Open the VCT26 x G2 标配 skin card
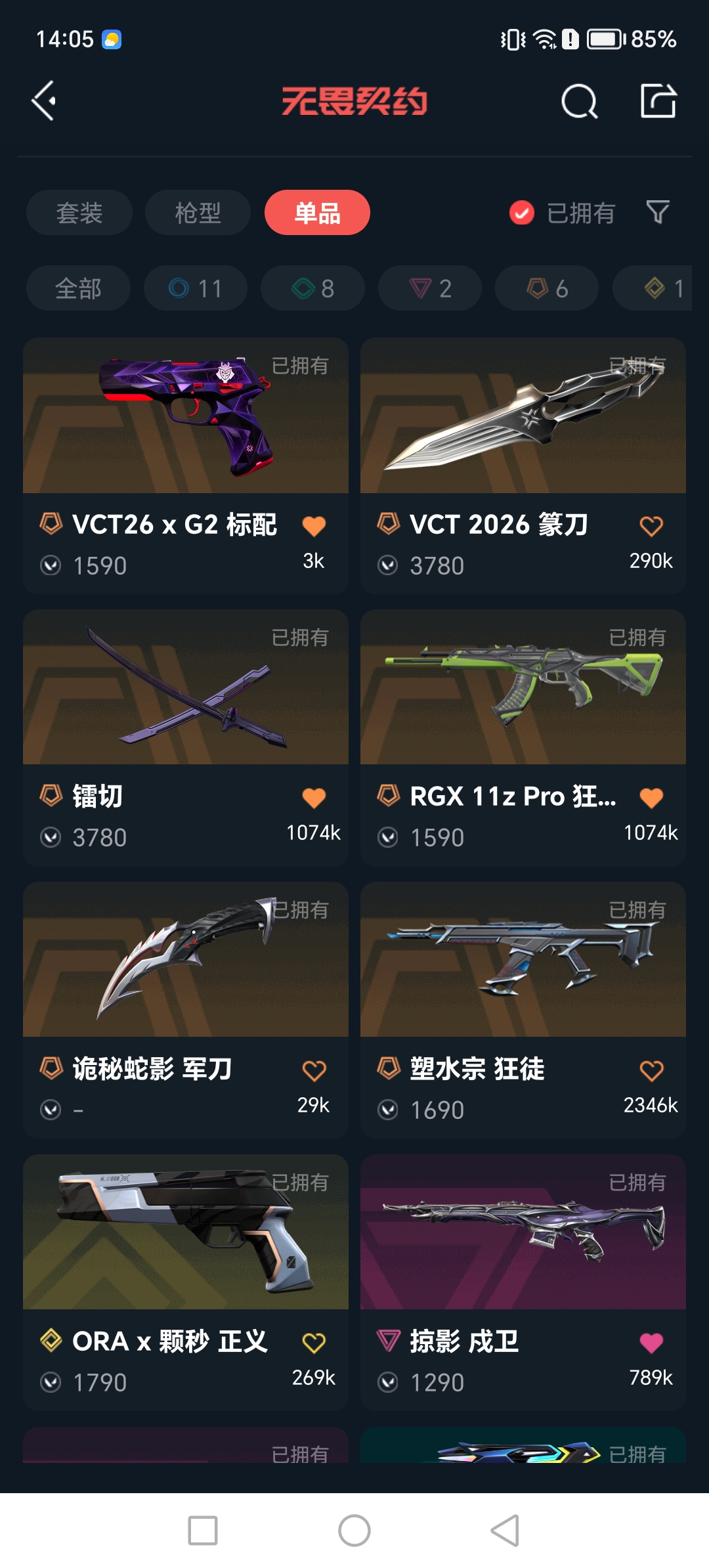Screen dimensions: 709x1568 click(186, 427)
